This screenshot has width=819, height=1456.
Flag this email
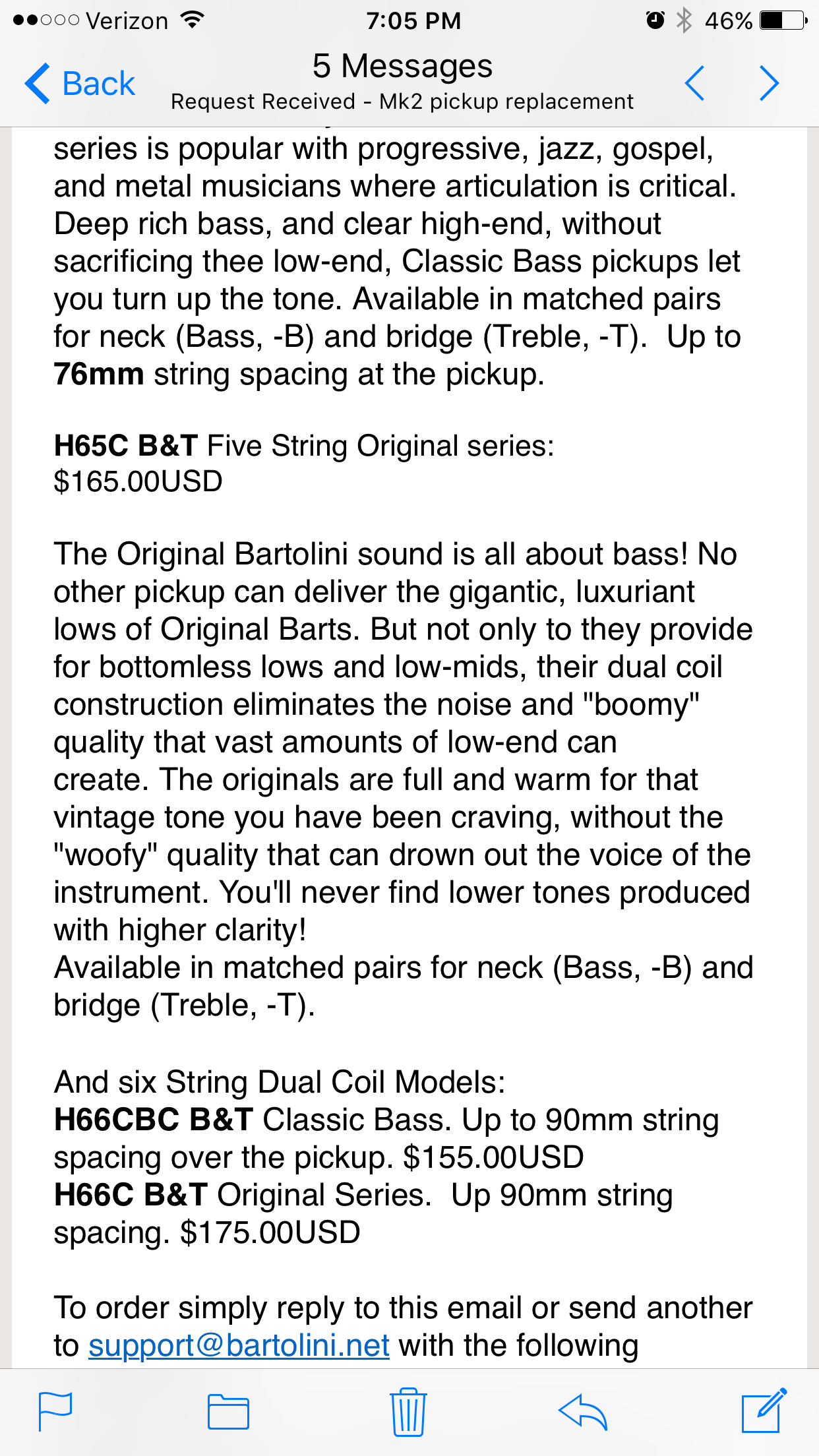coord(55,1411)
